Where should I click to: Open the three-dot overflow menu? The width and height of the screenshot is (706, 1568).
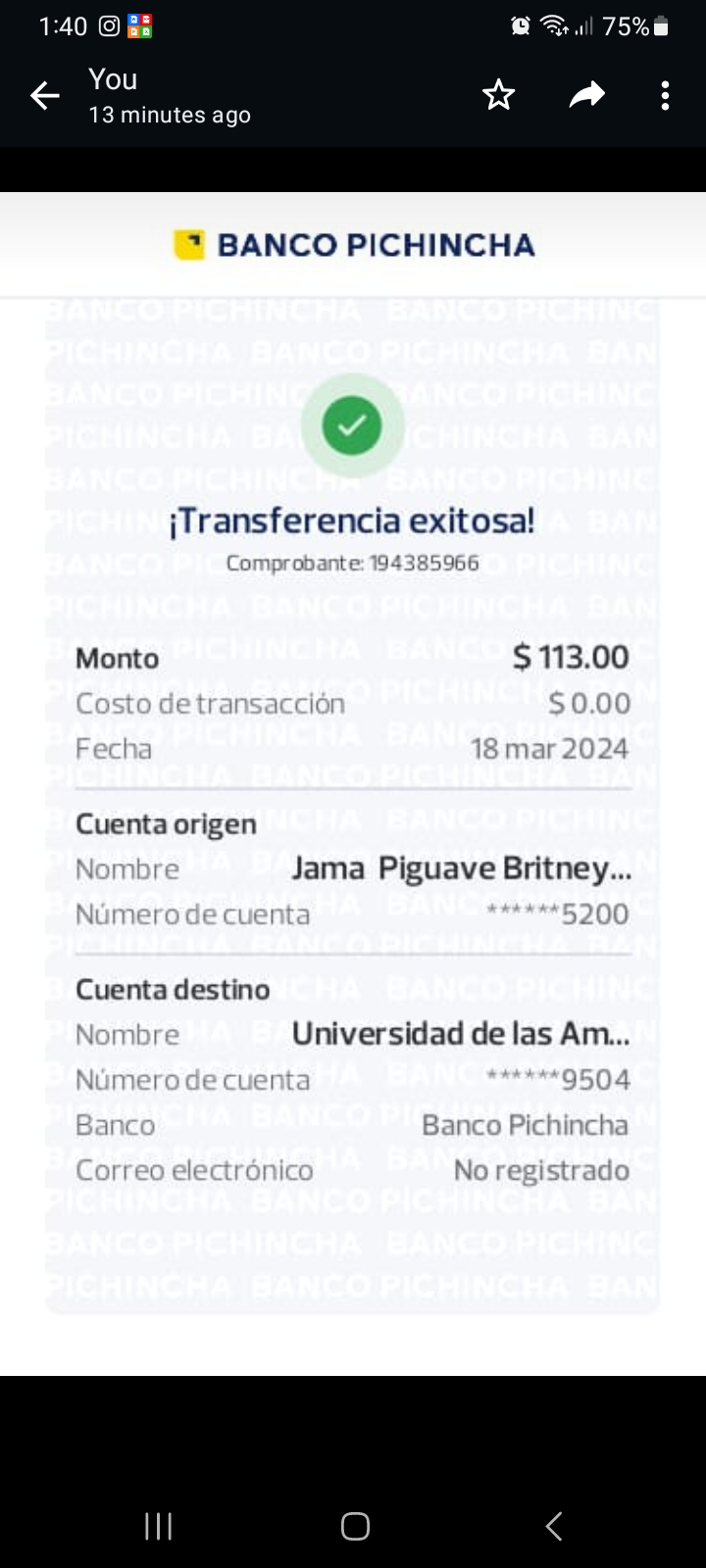coord(665,96)
